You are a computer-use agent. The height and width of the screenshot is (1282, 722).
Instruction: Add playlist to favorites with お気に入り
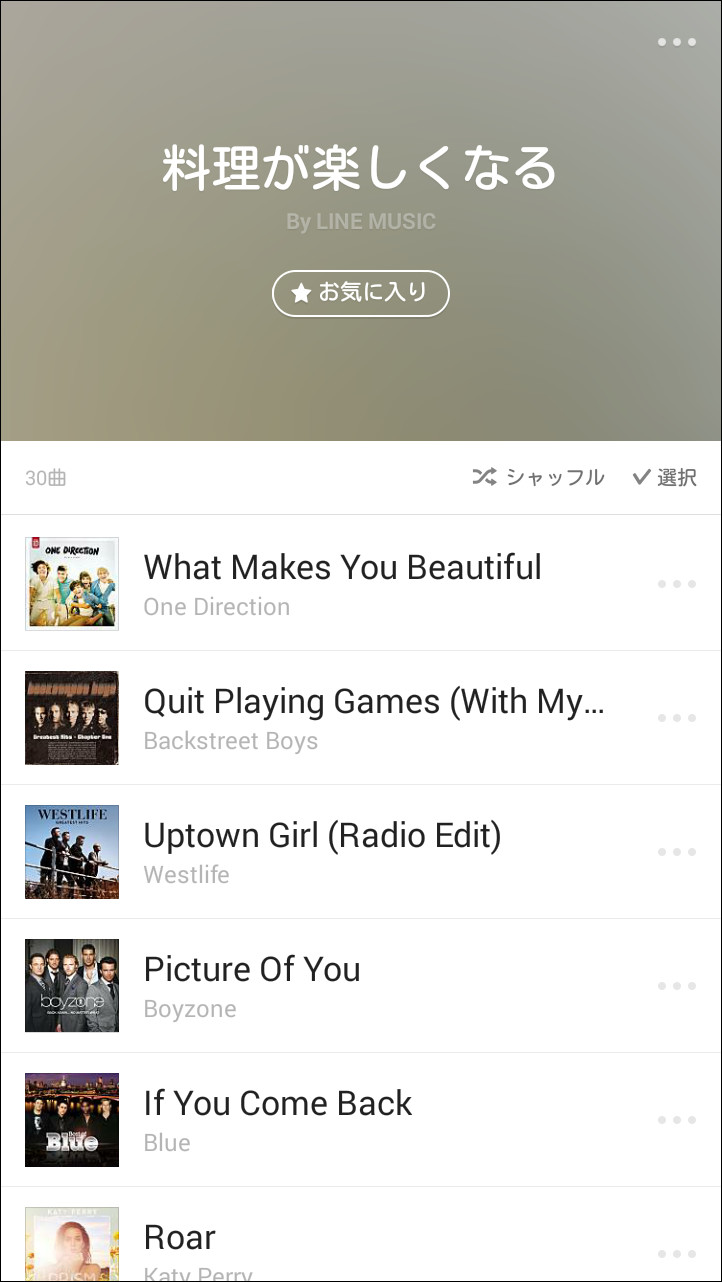361,293
